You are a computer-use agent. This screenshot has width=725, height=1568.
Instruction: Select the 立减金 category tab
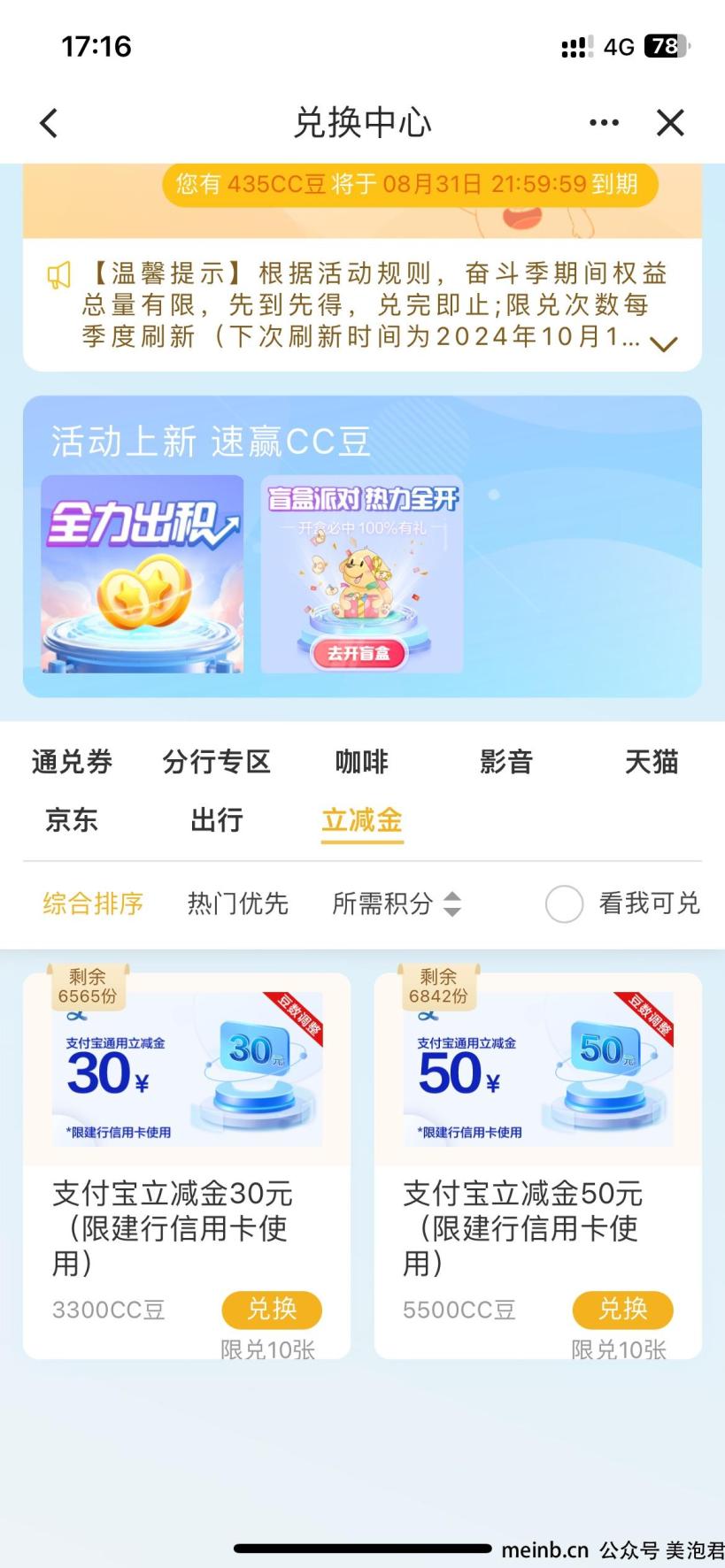tap(361, 820)
